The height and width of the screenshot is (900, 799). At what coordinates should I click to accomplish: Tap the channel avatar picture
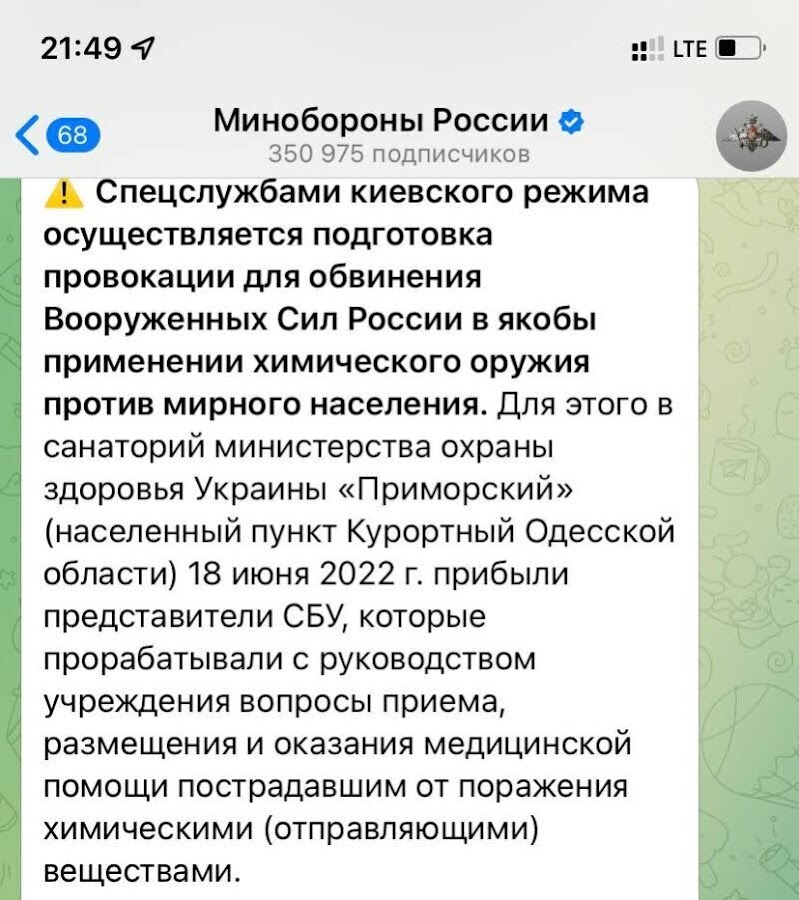click(751, 135)
